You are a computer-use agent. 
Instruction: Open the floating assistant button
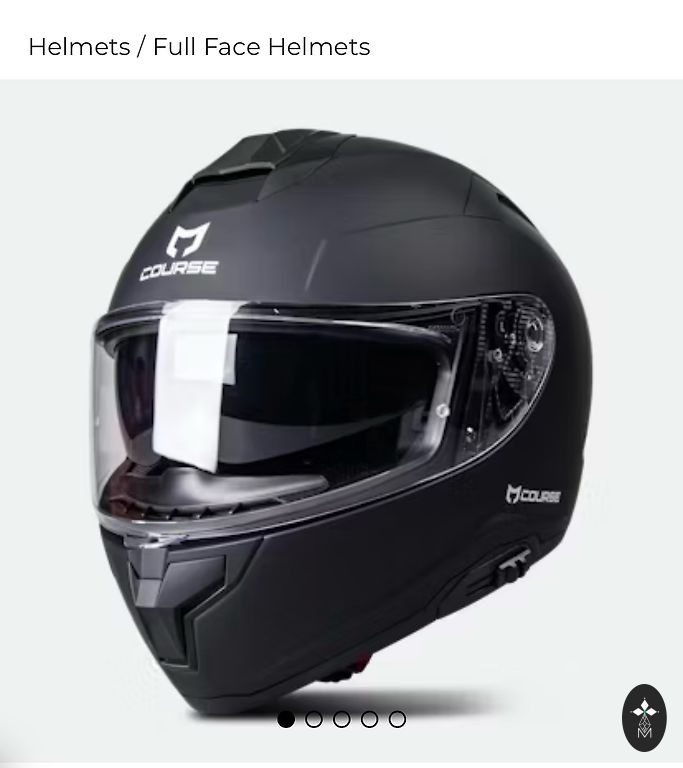click(644, 717)
